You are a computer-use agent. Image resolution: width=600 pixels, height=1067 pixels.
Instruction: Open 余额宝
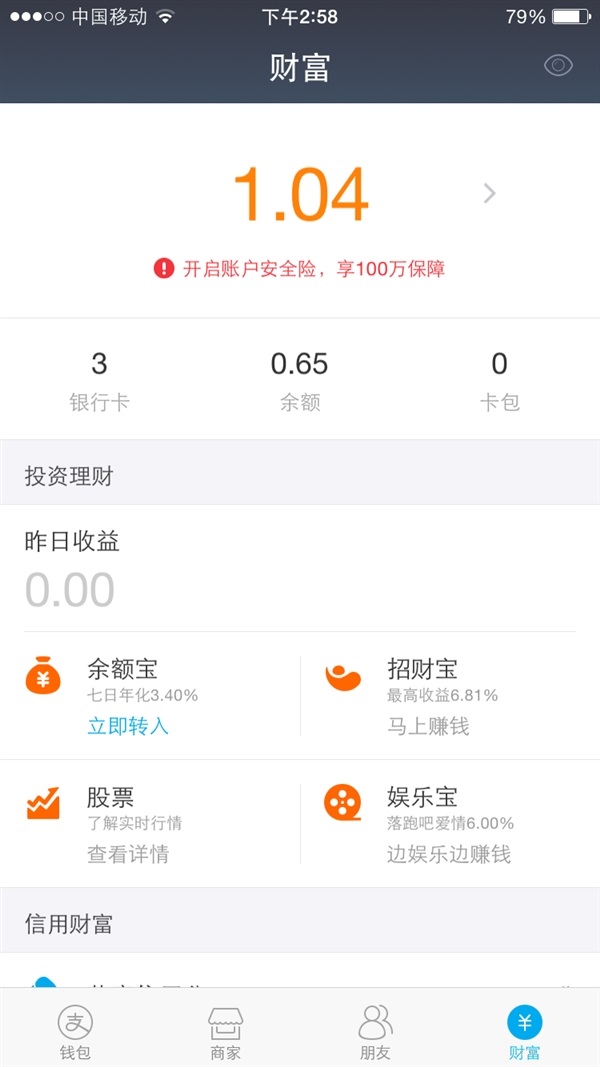pos(122,670)
